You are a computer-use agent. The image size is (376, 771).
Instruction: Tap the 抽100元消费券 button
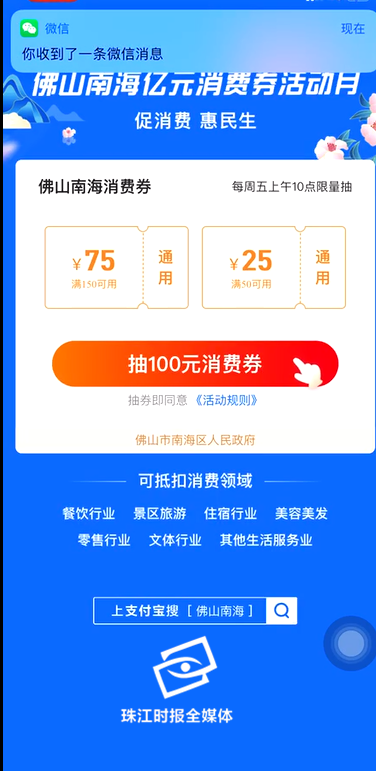point(195,364)
